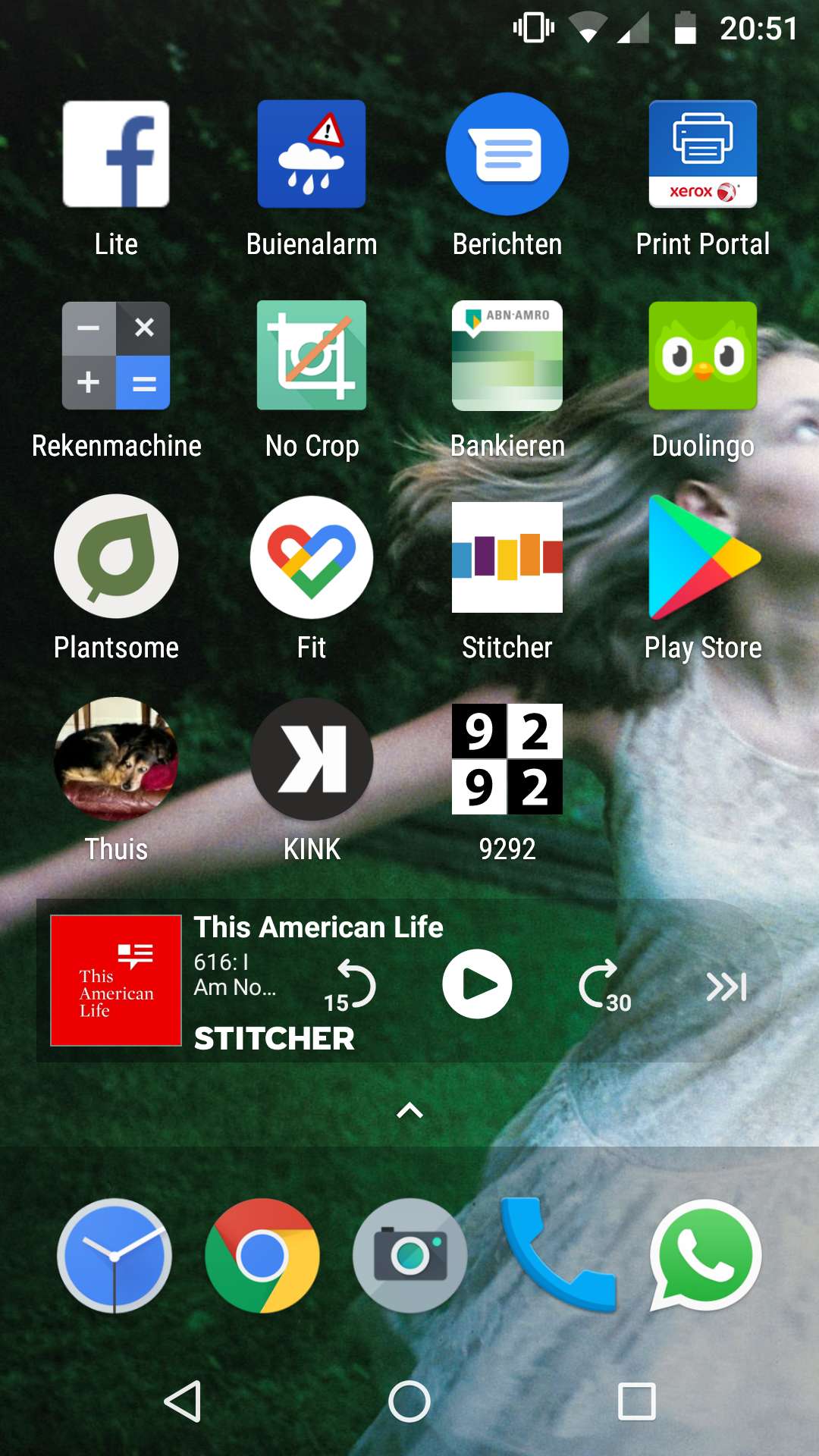This screenshot has height=1456, width=819.
Task: Launch Chrome browser from the dock
Action: coord(262,1256)
